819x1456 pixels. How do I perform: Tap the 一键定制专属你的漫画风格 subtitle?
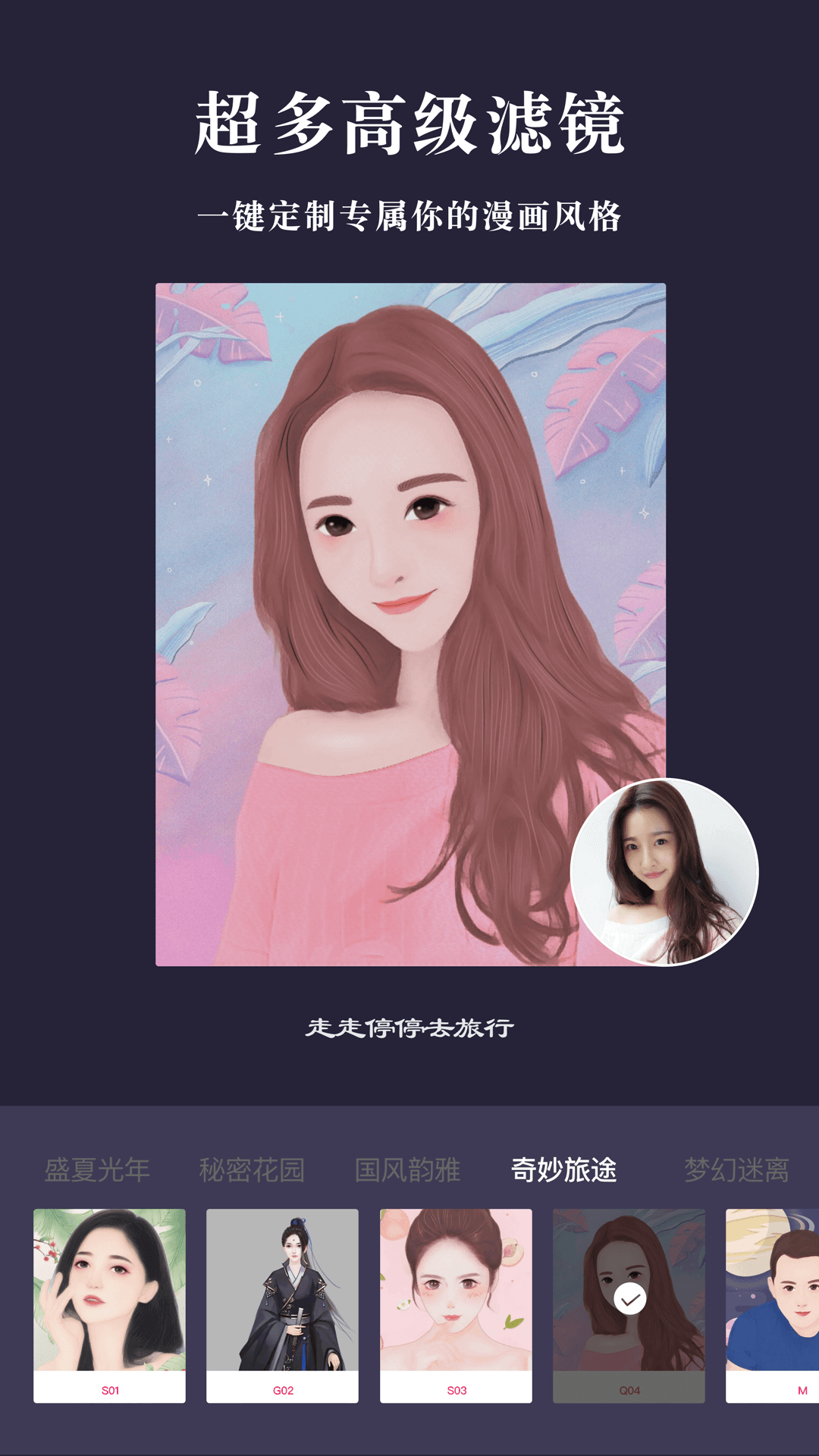(409, 215)
